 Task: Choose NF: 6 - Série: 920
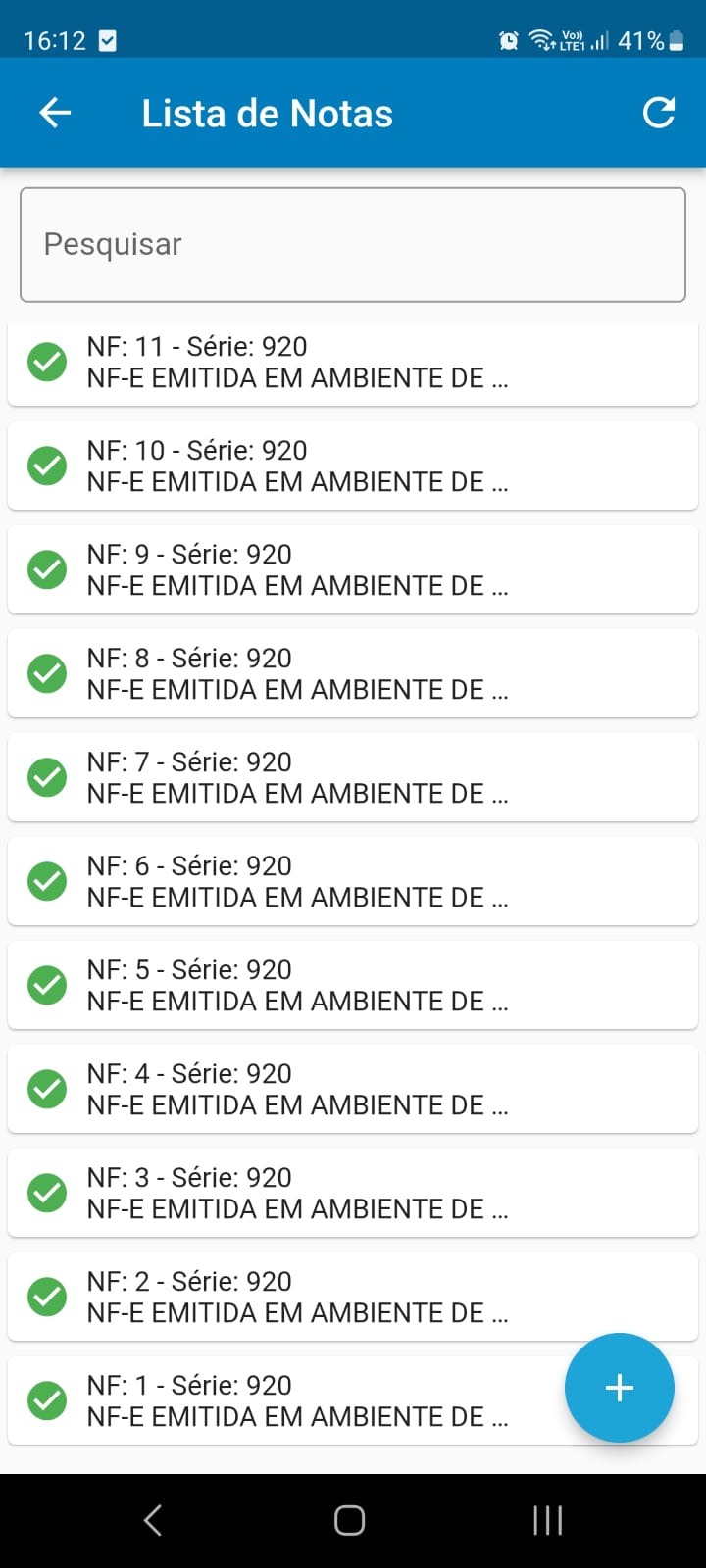[353, 881]
